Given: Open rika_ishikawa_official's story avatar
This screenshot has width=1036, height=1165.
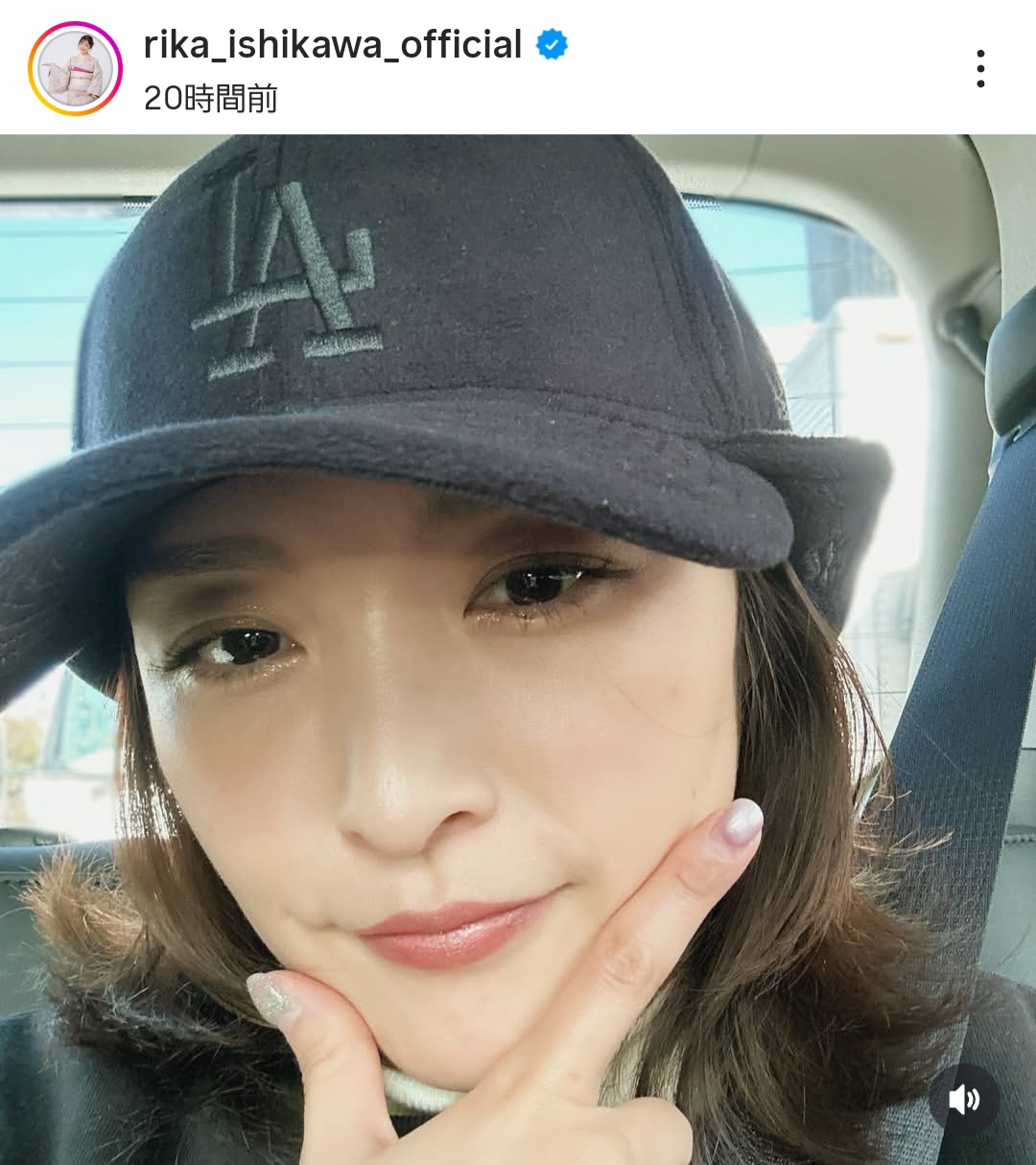Looking at the screenshot, I should point(76,69).
